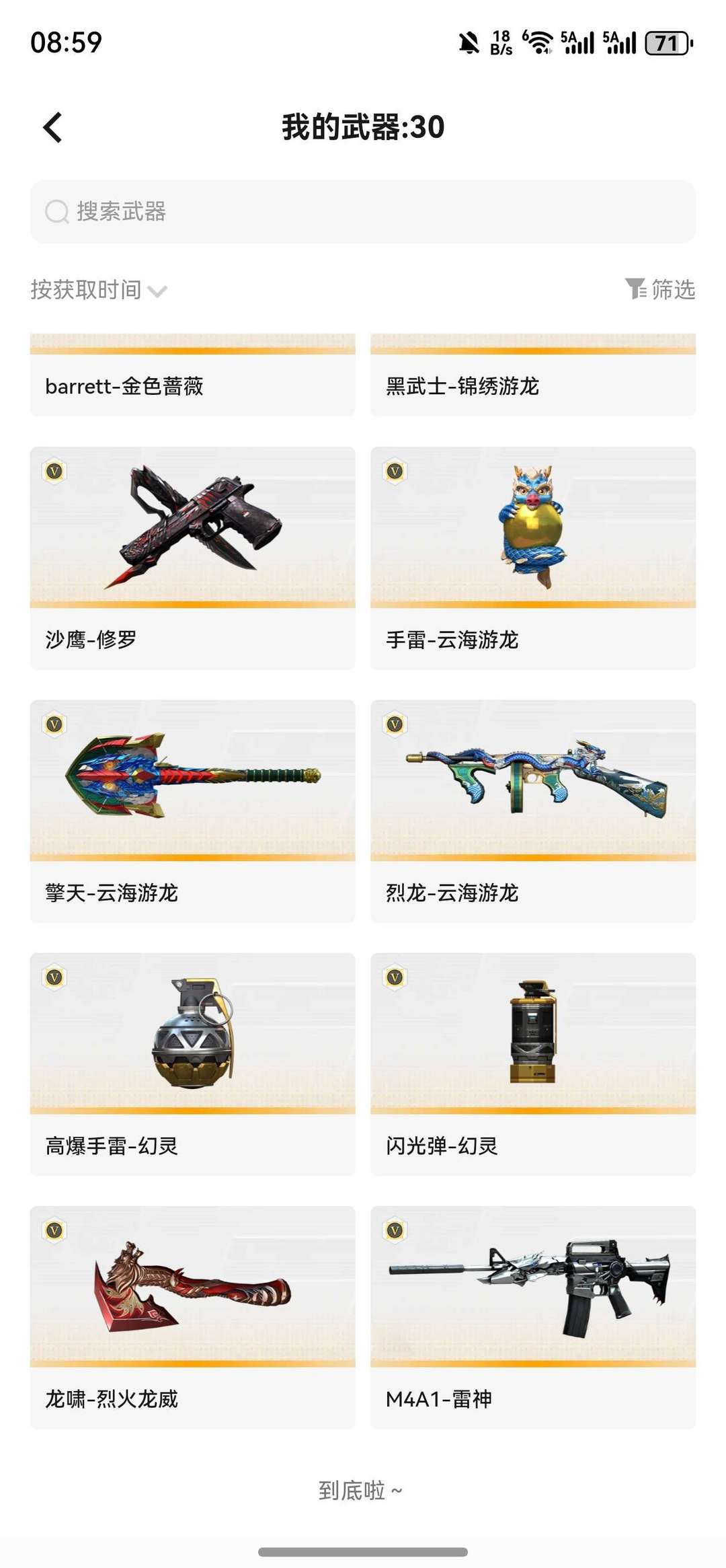Click the V badge on M4A1-雷神 card
Viewport: 726px width, 1568px height.
tap(395, 1231)
